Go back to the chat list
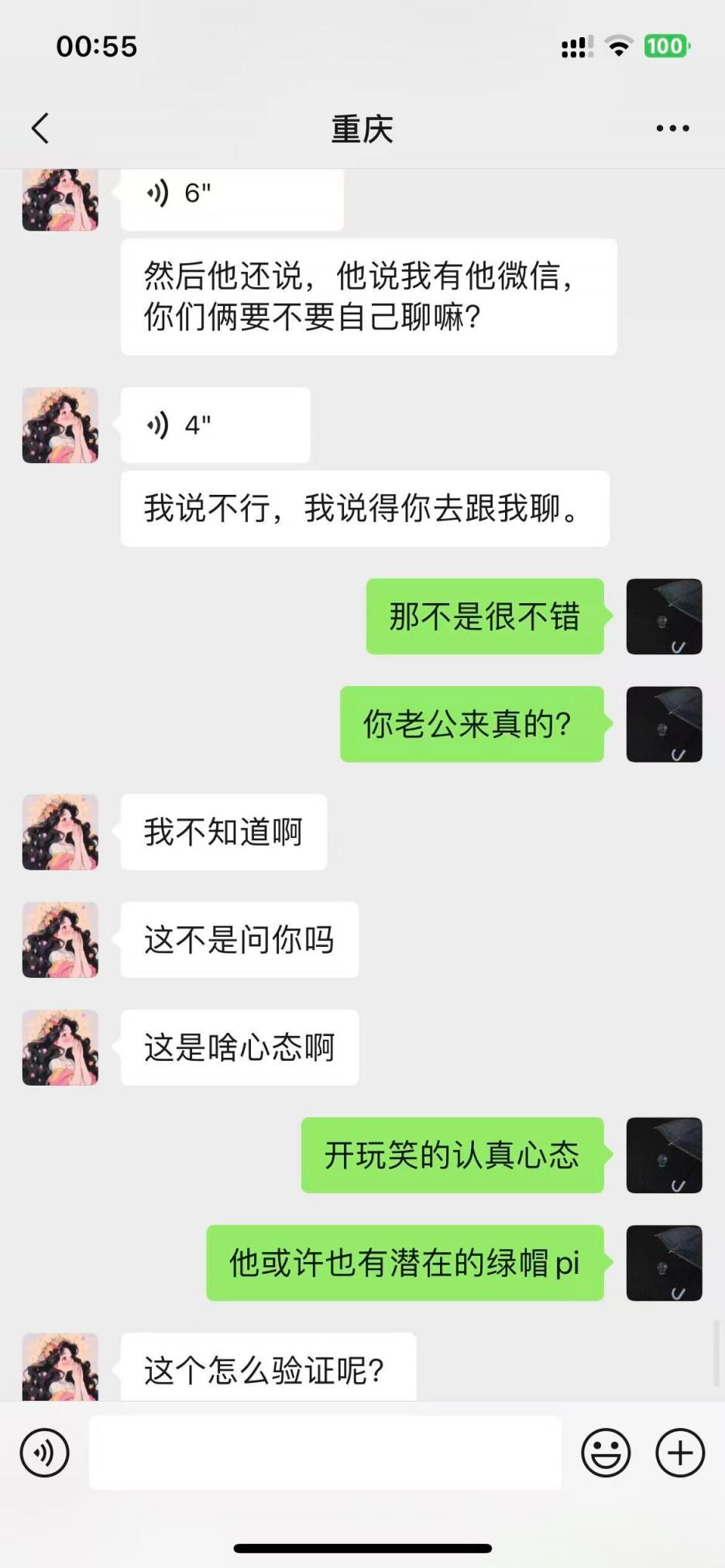Image resolution: width=725 pixels, height=1568 pixels. click(40, 129)
